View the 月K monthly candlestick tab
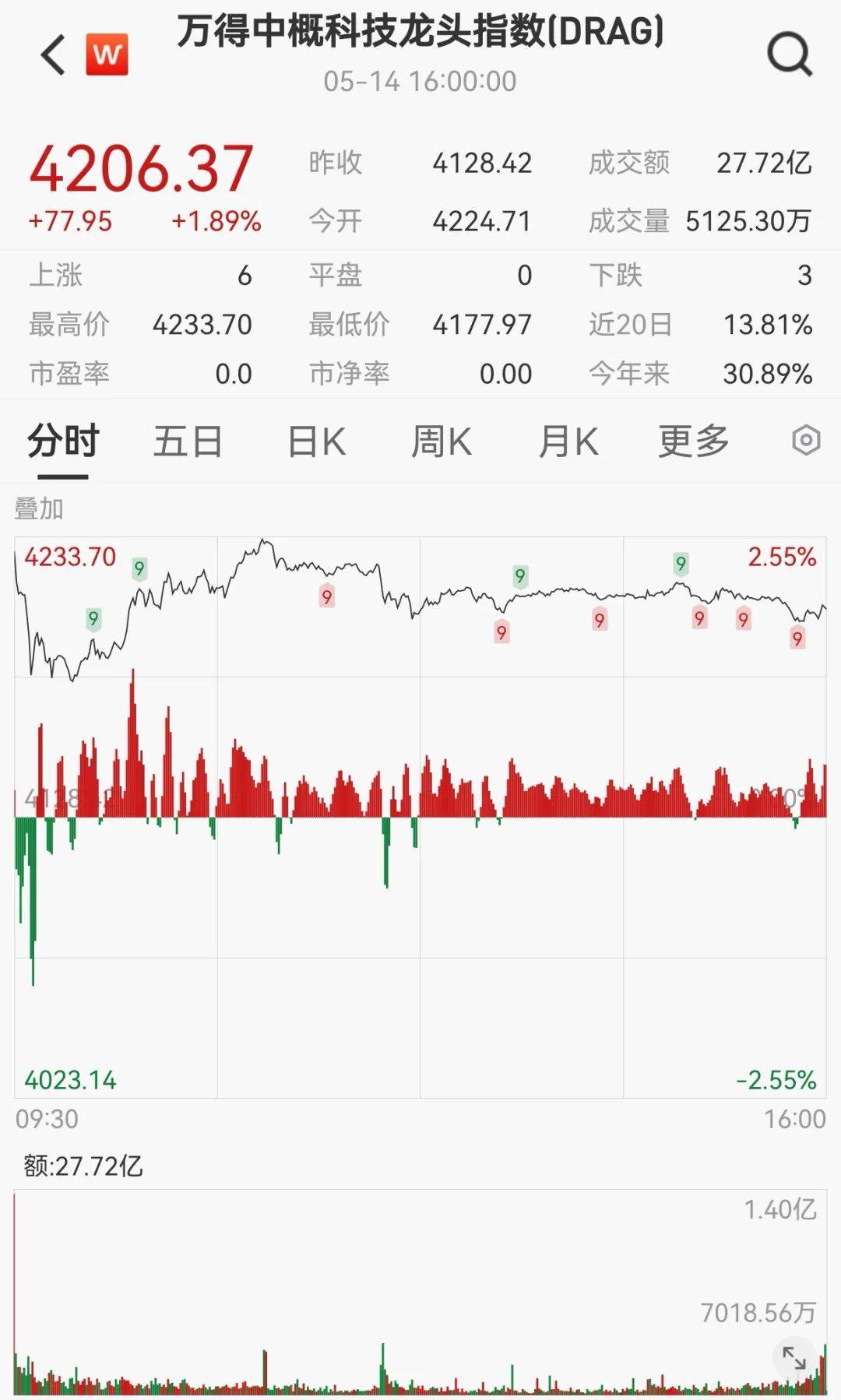Screen dimensions: 841x1400 coord(568,441)
